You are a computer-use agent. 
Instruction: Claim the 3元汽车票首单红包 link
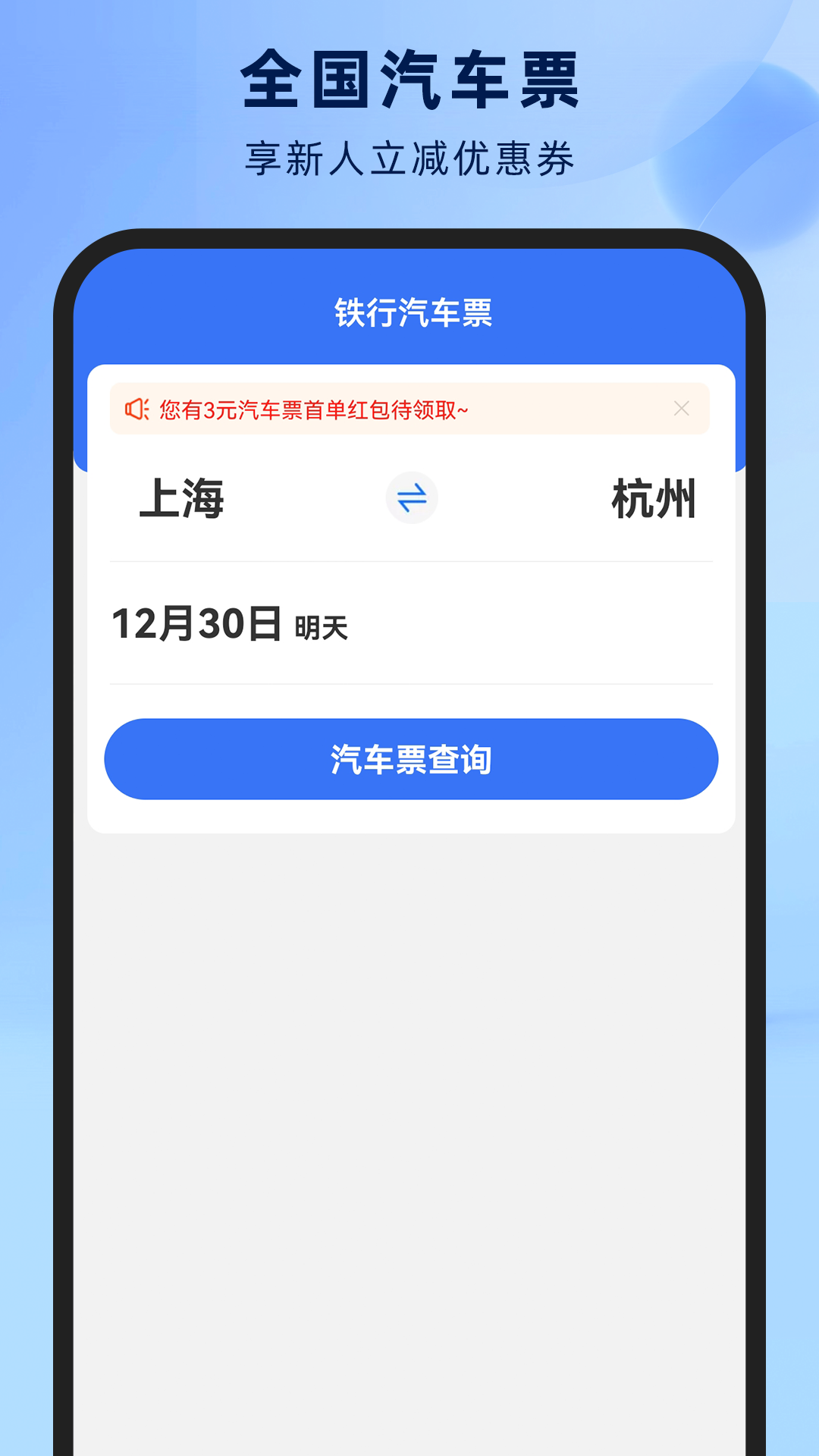click(313, 409)
